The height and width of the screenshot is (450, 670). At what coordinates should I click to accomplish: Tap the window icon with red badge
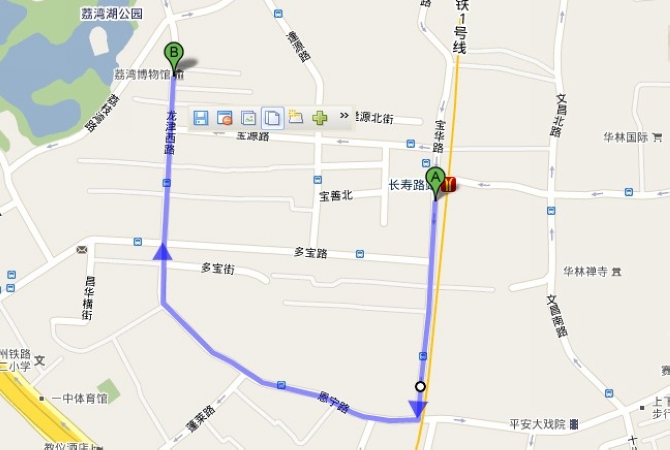click(x=224, y=118)
